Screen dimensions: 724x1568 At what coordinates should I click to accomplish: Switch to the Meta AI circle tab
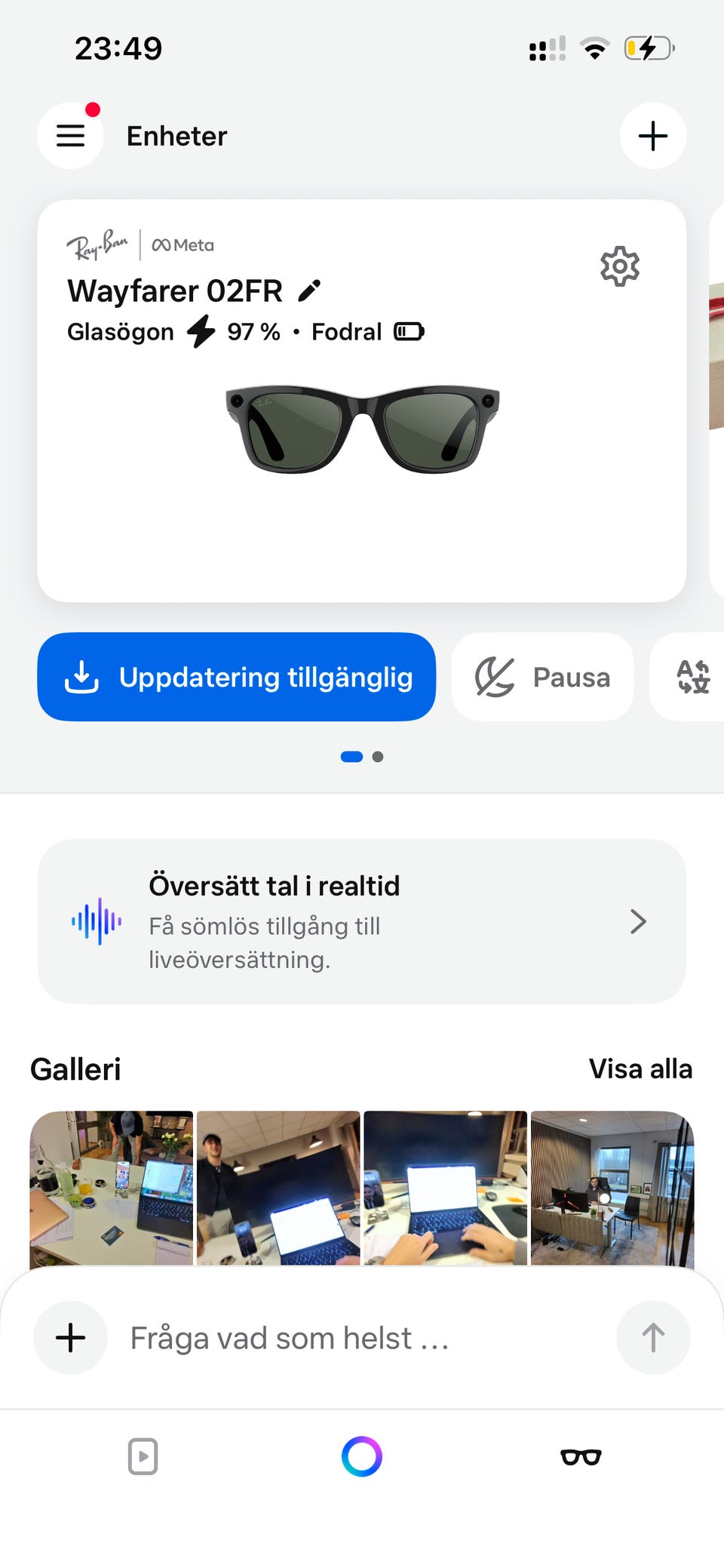[362, 1456]
